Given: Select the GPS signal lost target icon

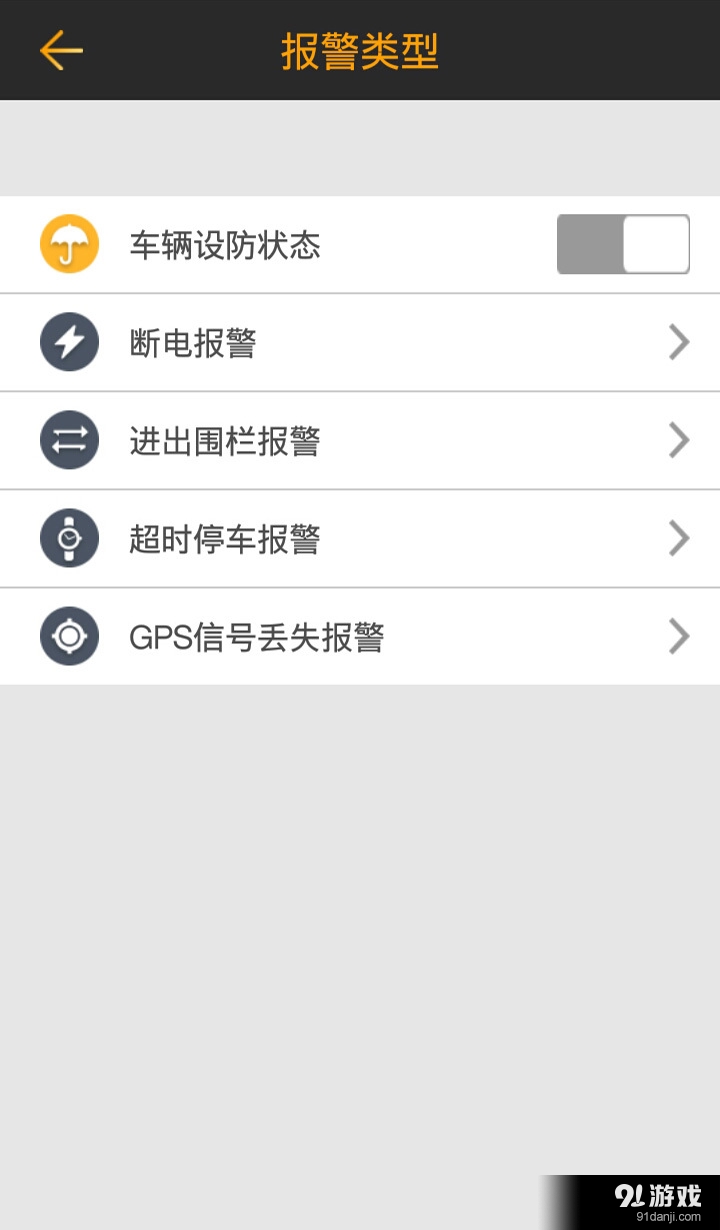Looking at the screenshot, I should pos(69,636).
